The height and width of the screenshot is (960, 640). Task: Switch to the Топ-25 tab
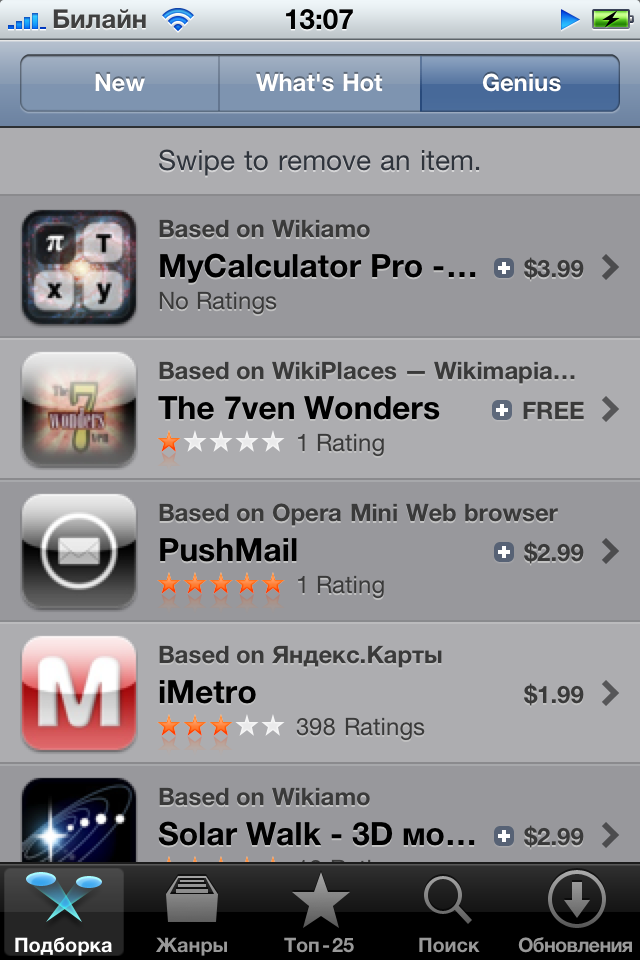(320, 912)
